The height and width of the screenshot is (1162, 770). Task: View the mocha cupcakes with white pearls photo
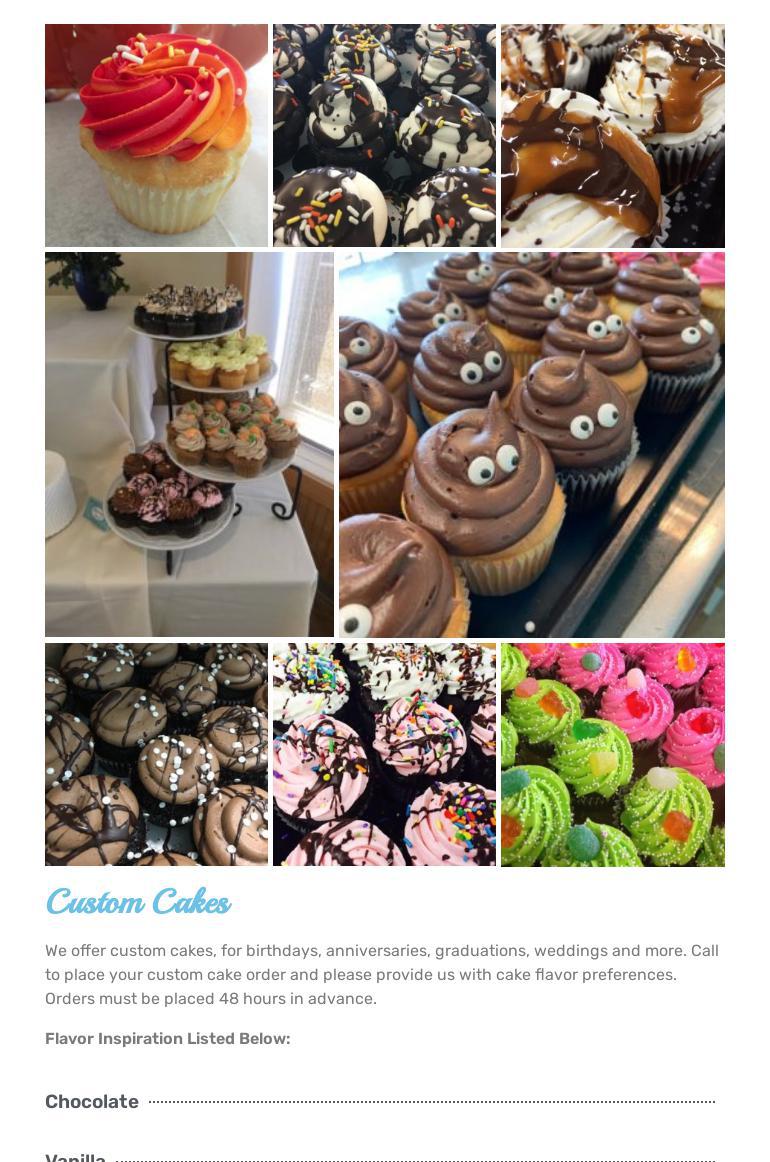pos(156,754)
